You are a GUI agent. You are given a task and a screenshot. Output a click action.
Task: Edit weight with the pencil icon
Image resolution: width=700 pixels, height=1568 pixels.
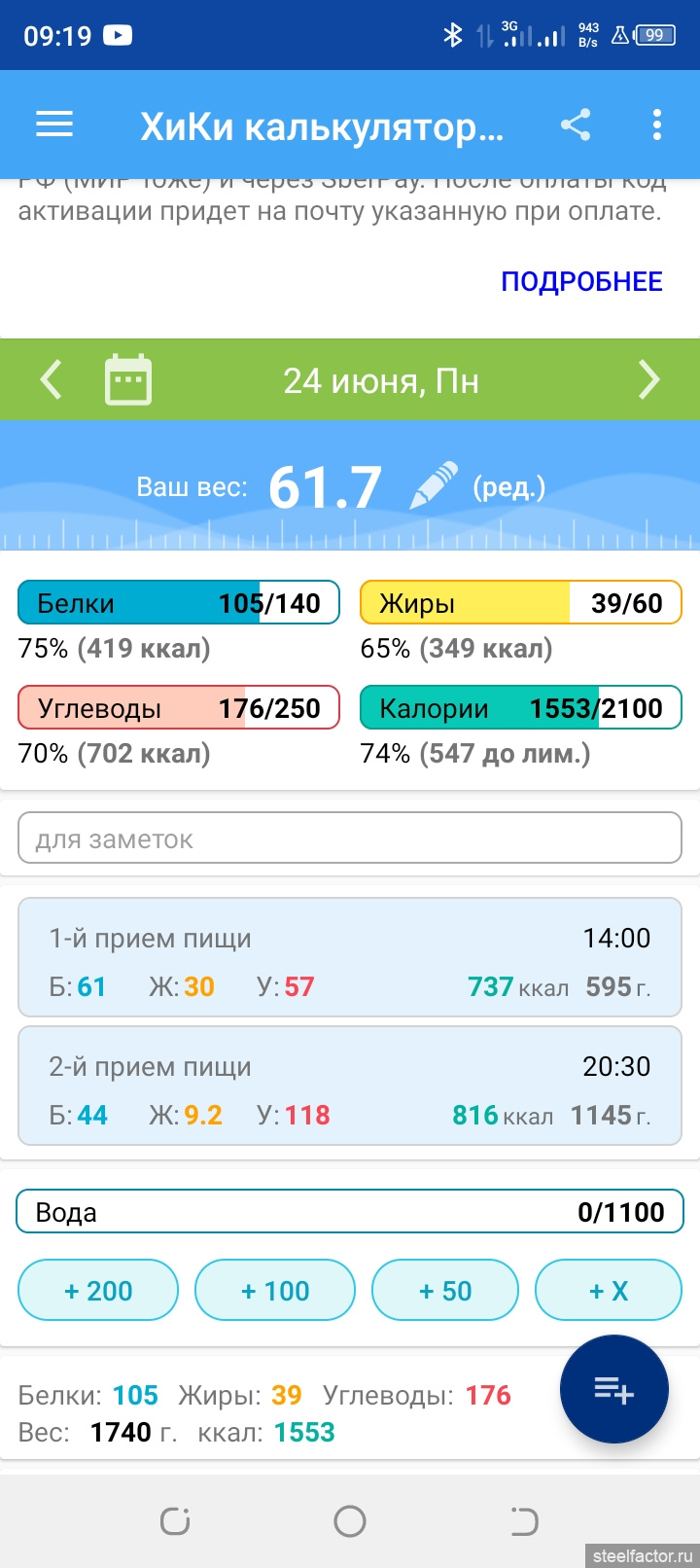pos(434,485)
